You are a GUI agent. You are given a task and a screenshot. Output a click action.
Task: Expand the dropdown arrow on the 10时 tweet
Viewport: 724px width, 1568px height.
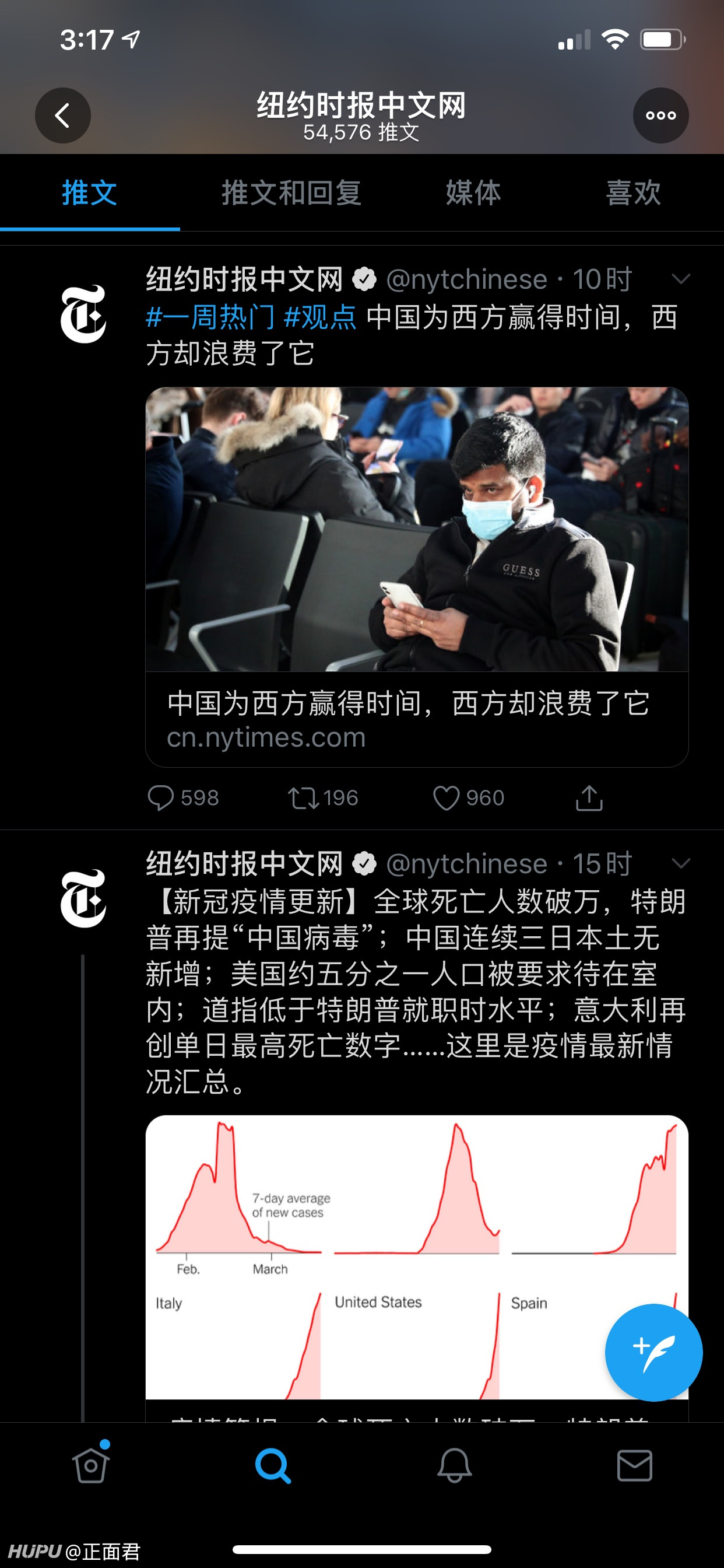(680, 279)
